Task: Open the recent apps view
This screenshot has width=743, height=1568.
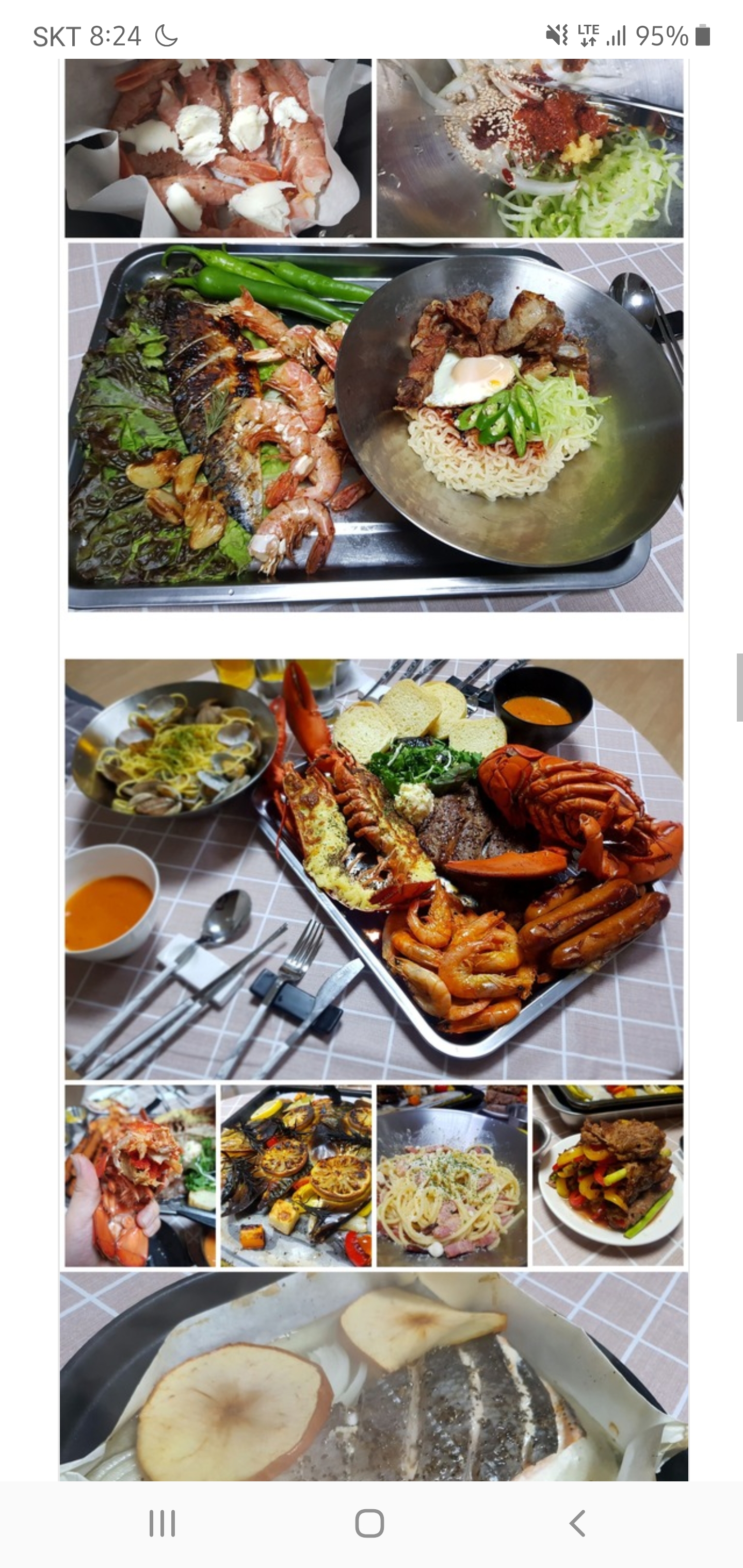Action: (163, 1524)
